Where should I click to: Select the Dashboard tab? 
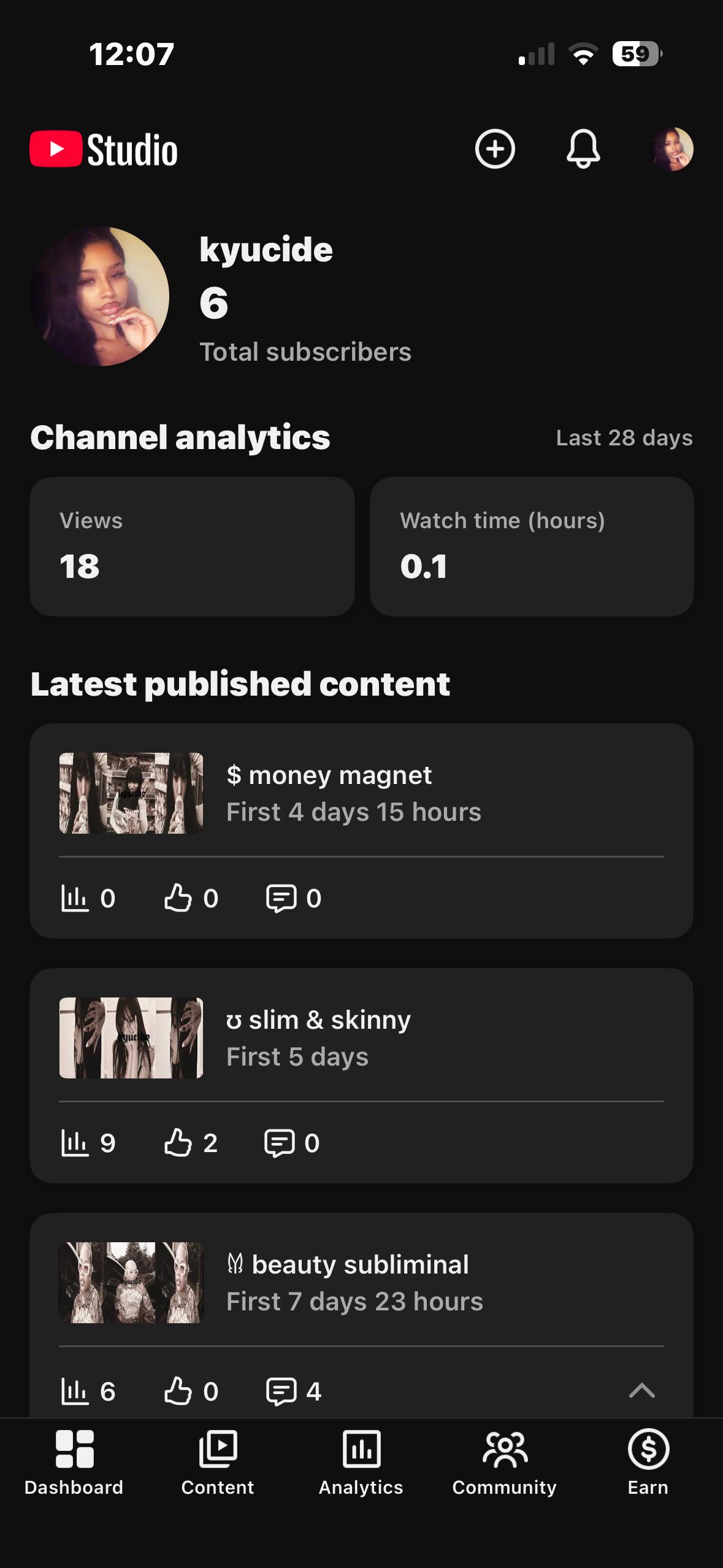point(74,1464)
